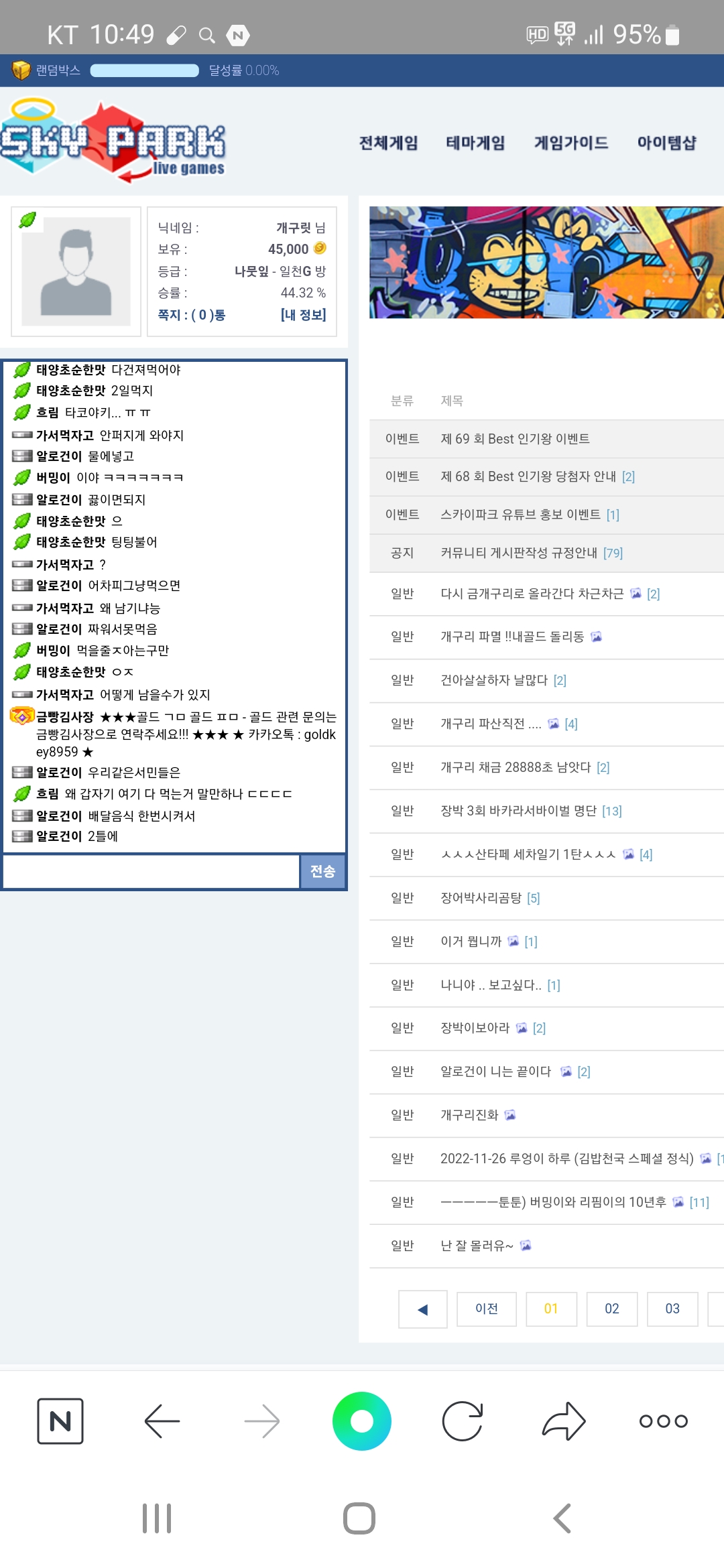This screenshot has height=1568, width=724.
Task: Open post 개구리 파산직전
Action: pyautogui.click(x=490, y=724)
